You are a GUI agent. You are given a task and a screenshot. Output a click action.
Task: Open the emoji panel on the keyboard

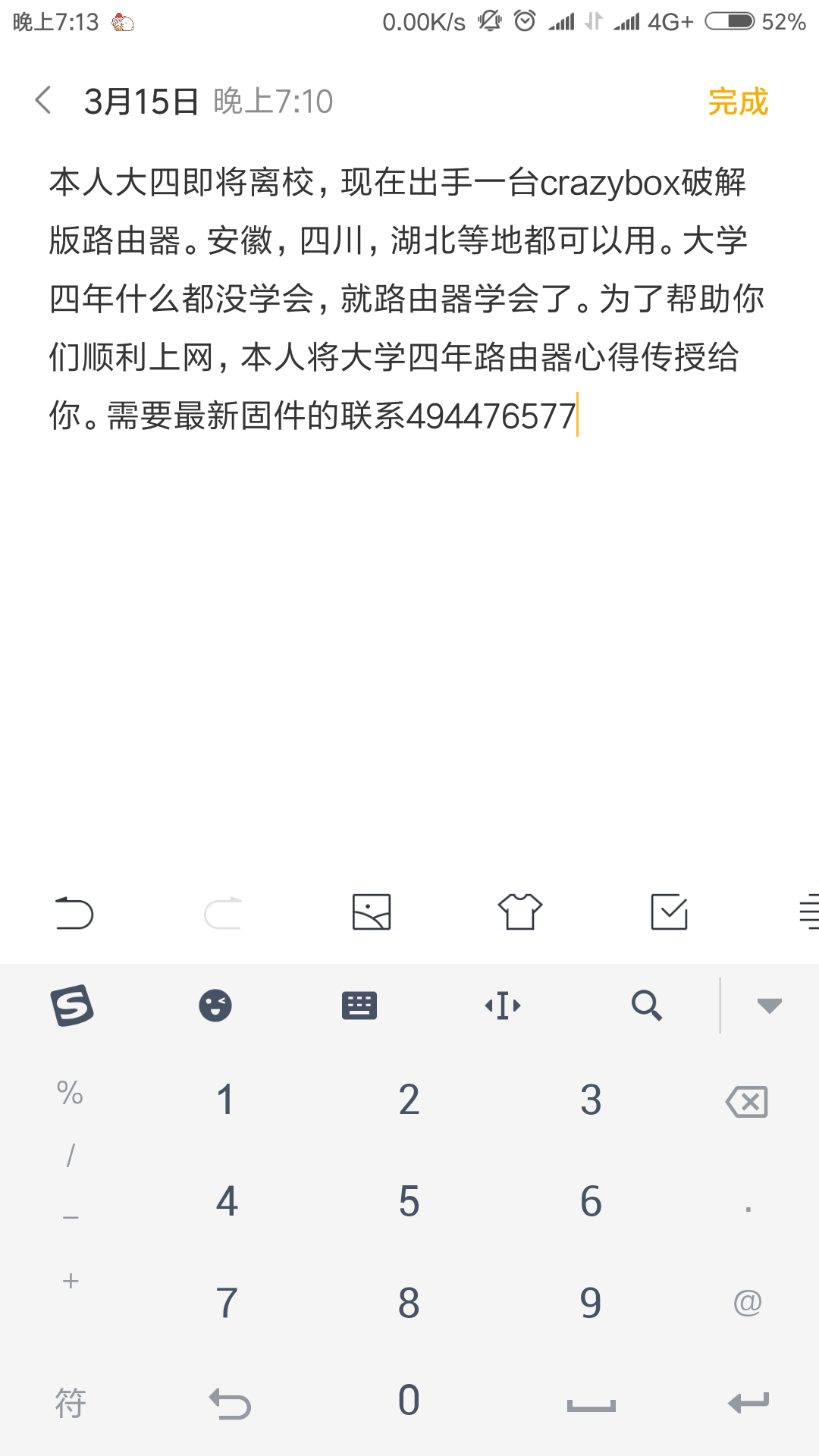click(215, 1006)
